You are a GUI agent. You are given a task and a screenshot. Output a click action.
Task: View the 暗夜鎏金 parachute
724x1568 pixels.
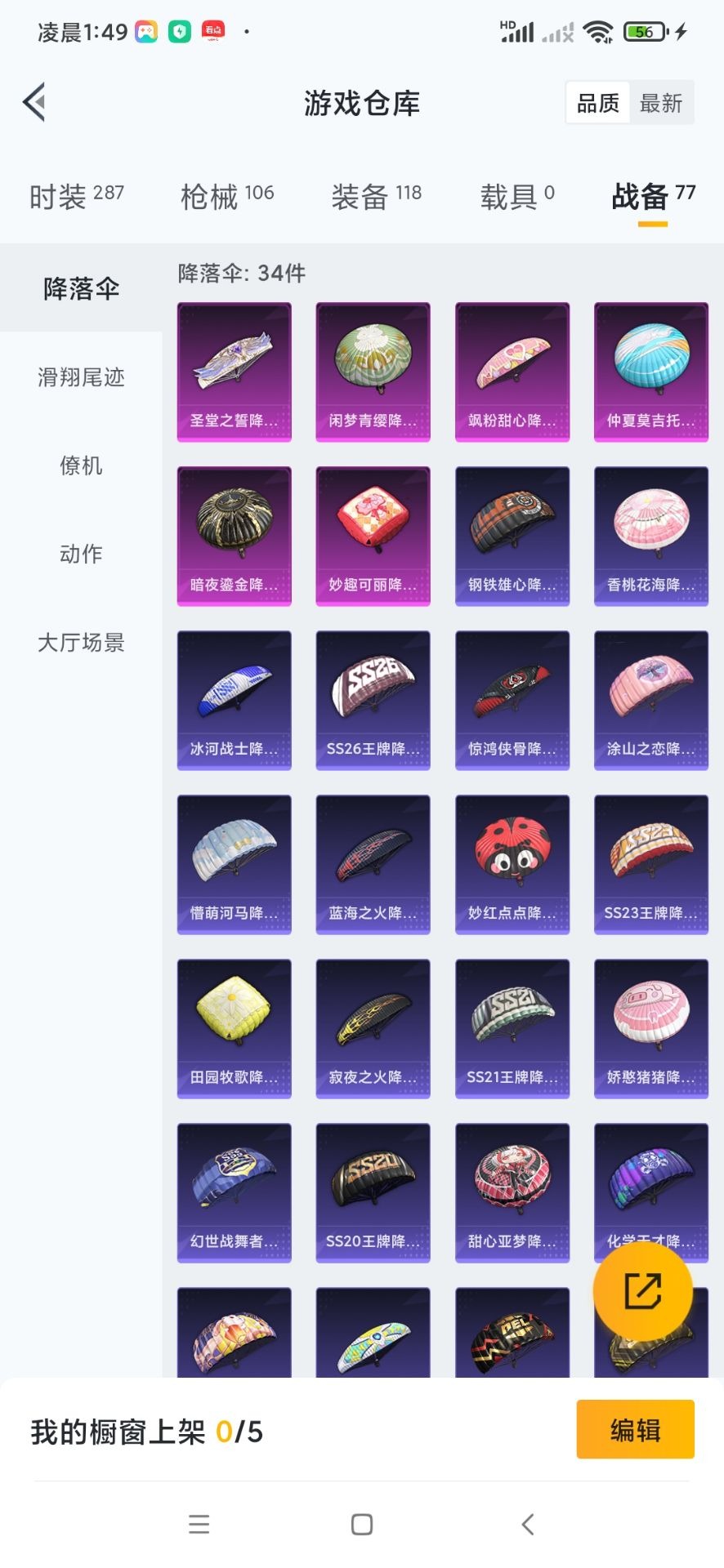235,536
